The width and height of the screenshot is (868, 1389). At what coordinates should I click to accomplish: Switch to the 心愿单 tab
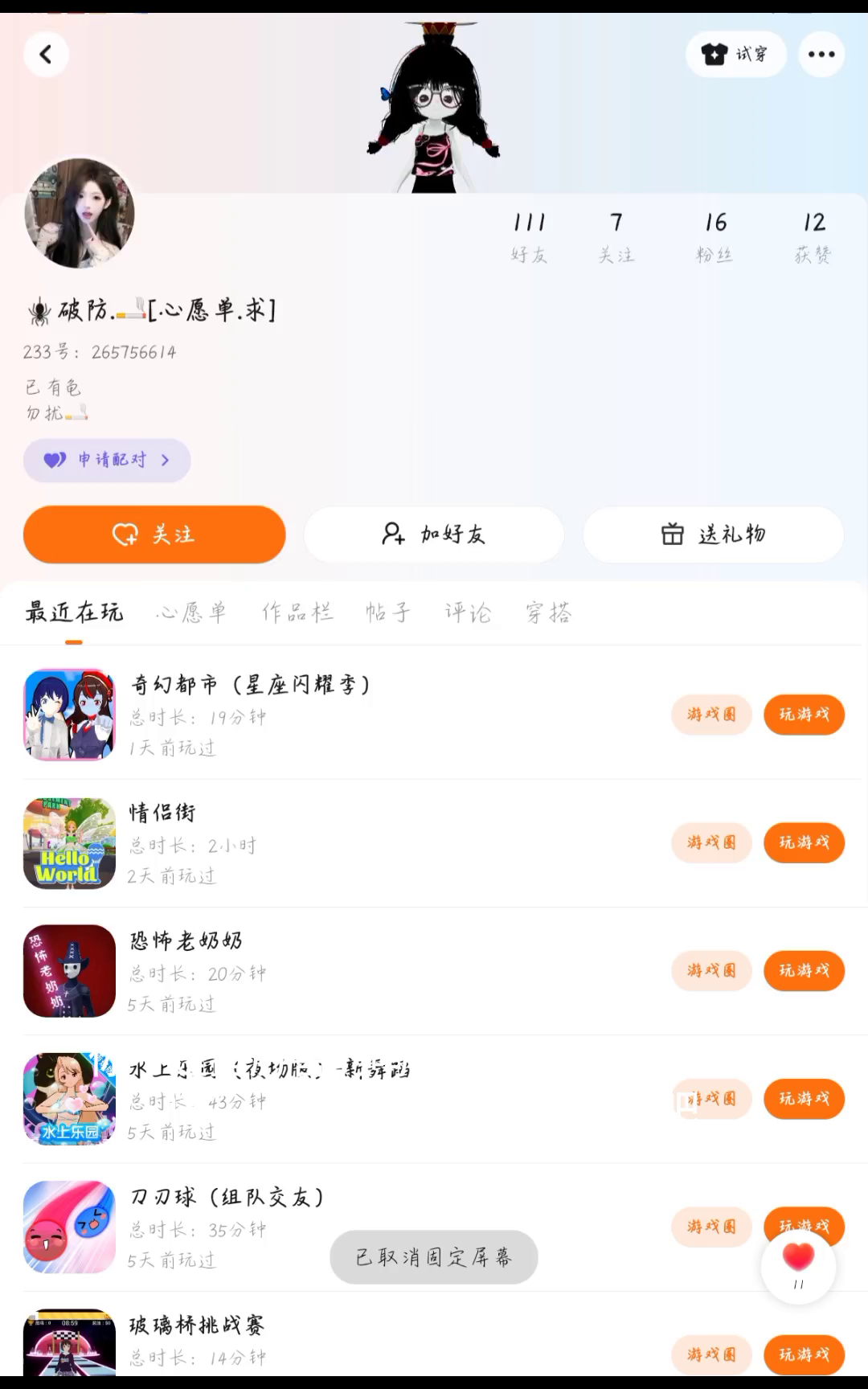(x=192, y=613)
